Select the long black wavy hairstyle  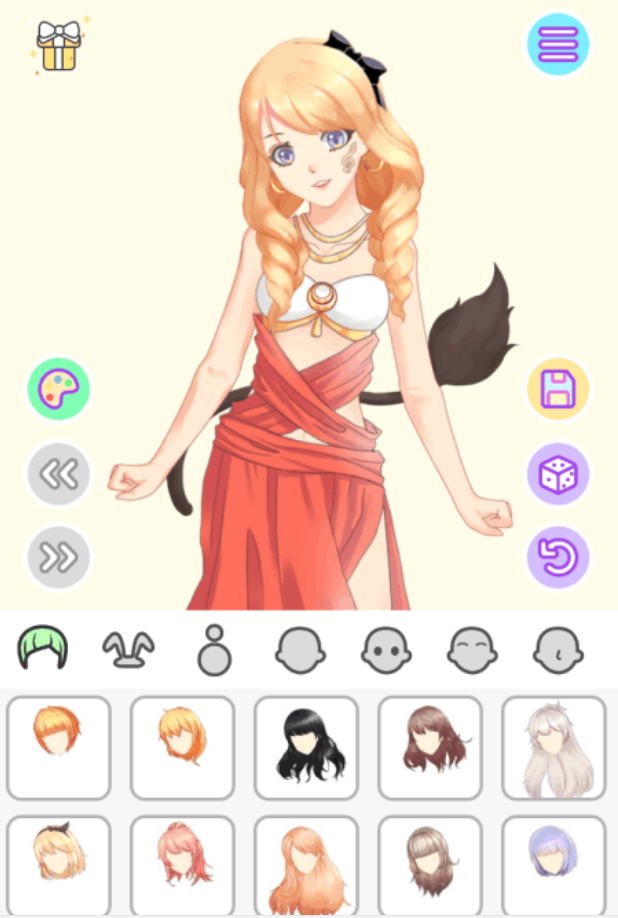click(306, 748)
